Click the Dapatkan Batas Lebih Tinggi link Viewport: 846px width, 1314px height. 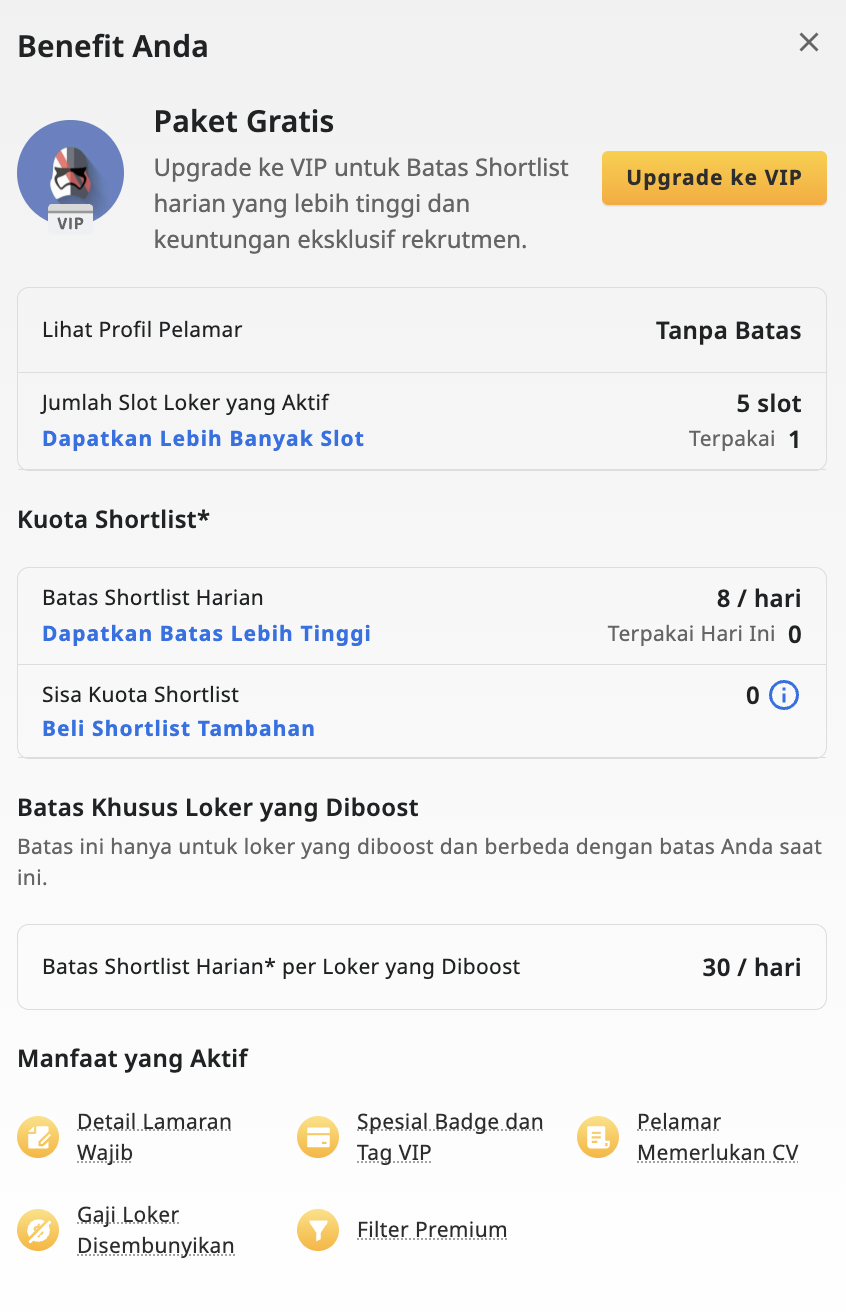pyautogui.click(x=206, y=633)
